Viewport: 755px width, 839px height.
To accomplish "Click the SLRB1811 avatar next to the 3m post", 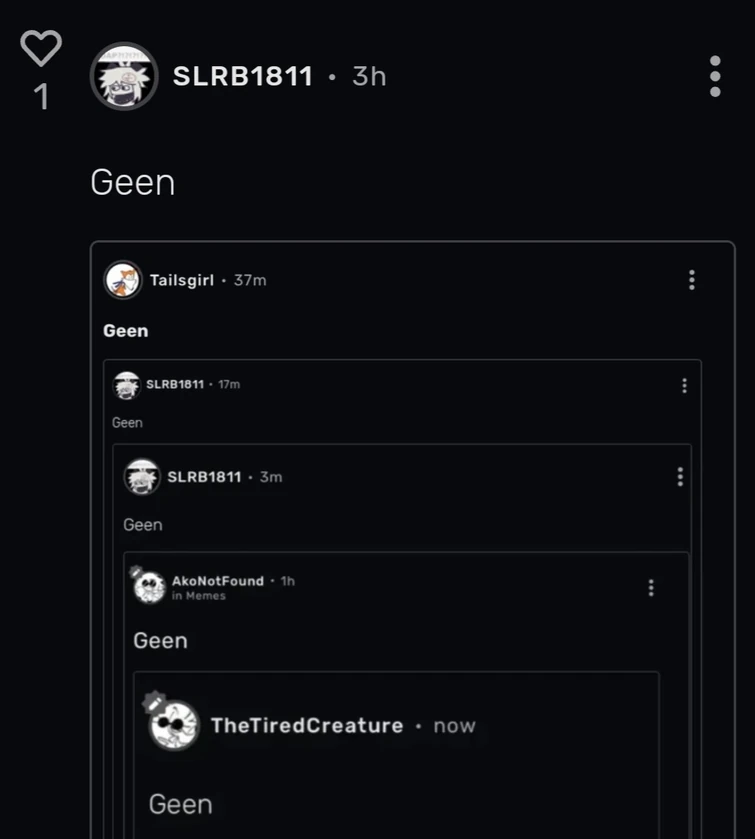I will pos(140,476).
